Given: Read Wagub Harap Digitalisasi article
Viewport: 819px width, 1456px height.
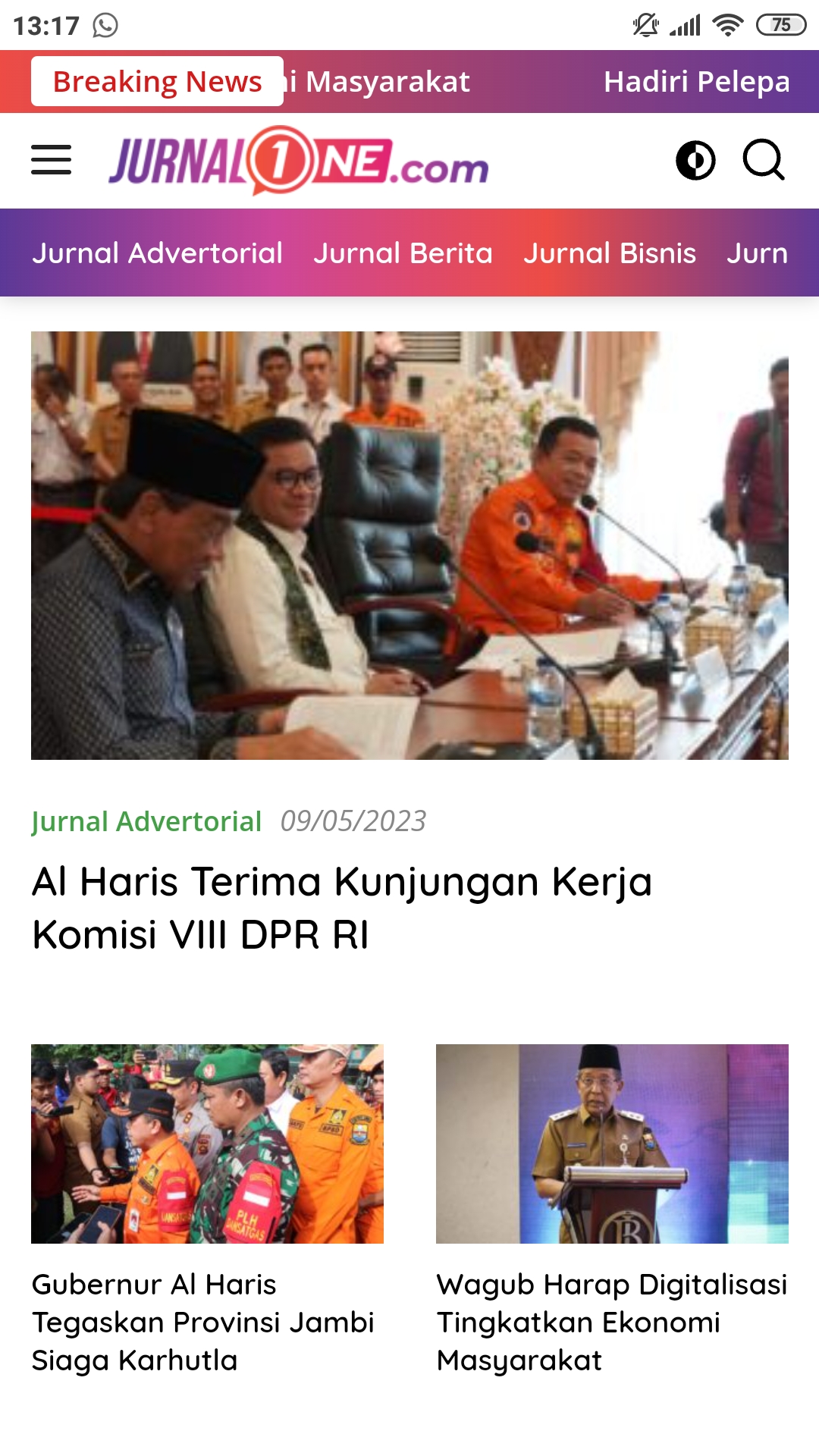Looking at the screenshot, I should coord(612,1323).
